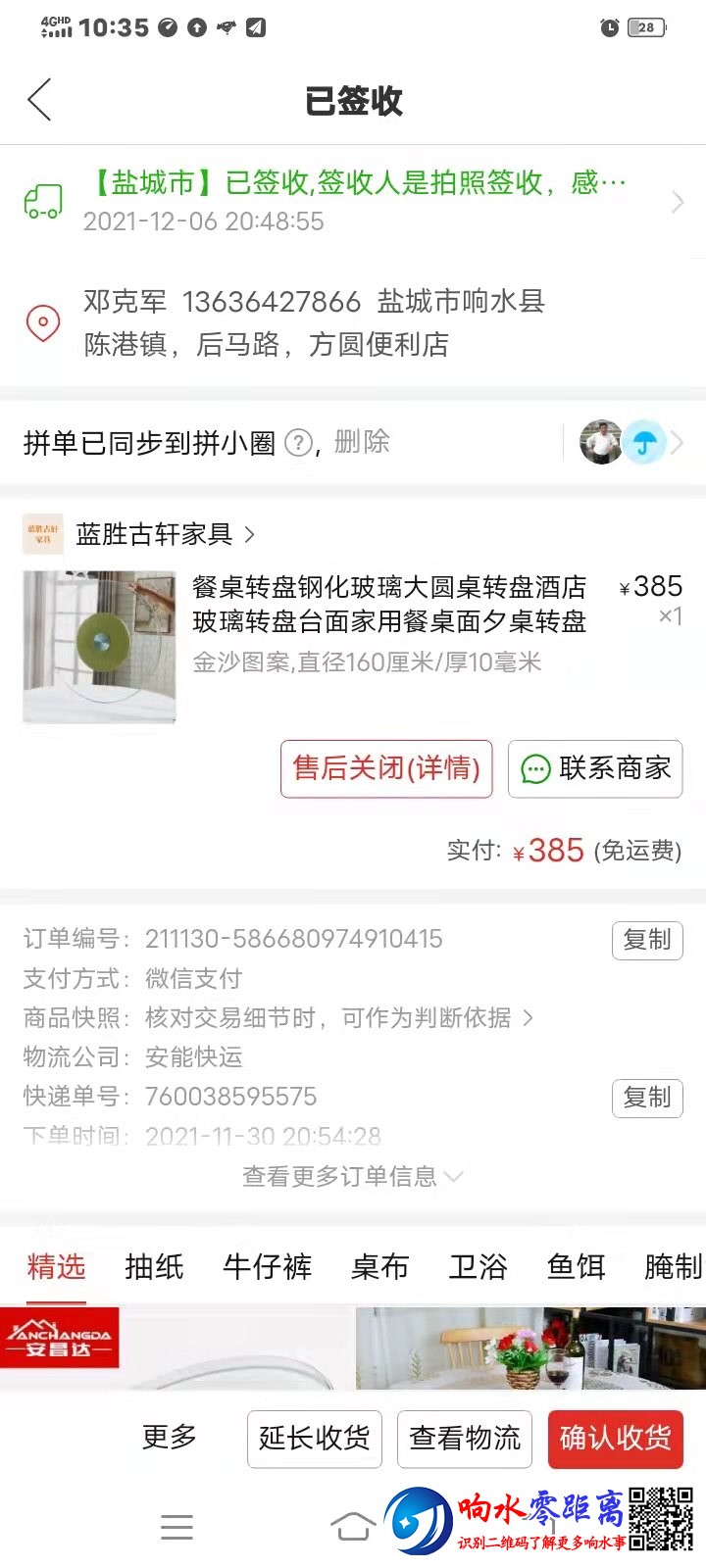Screen dimensions: 706x1568
Task: Check shipping with 查看物流
Action: point(465,1439)
